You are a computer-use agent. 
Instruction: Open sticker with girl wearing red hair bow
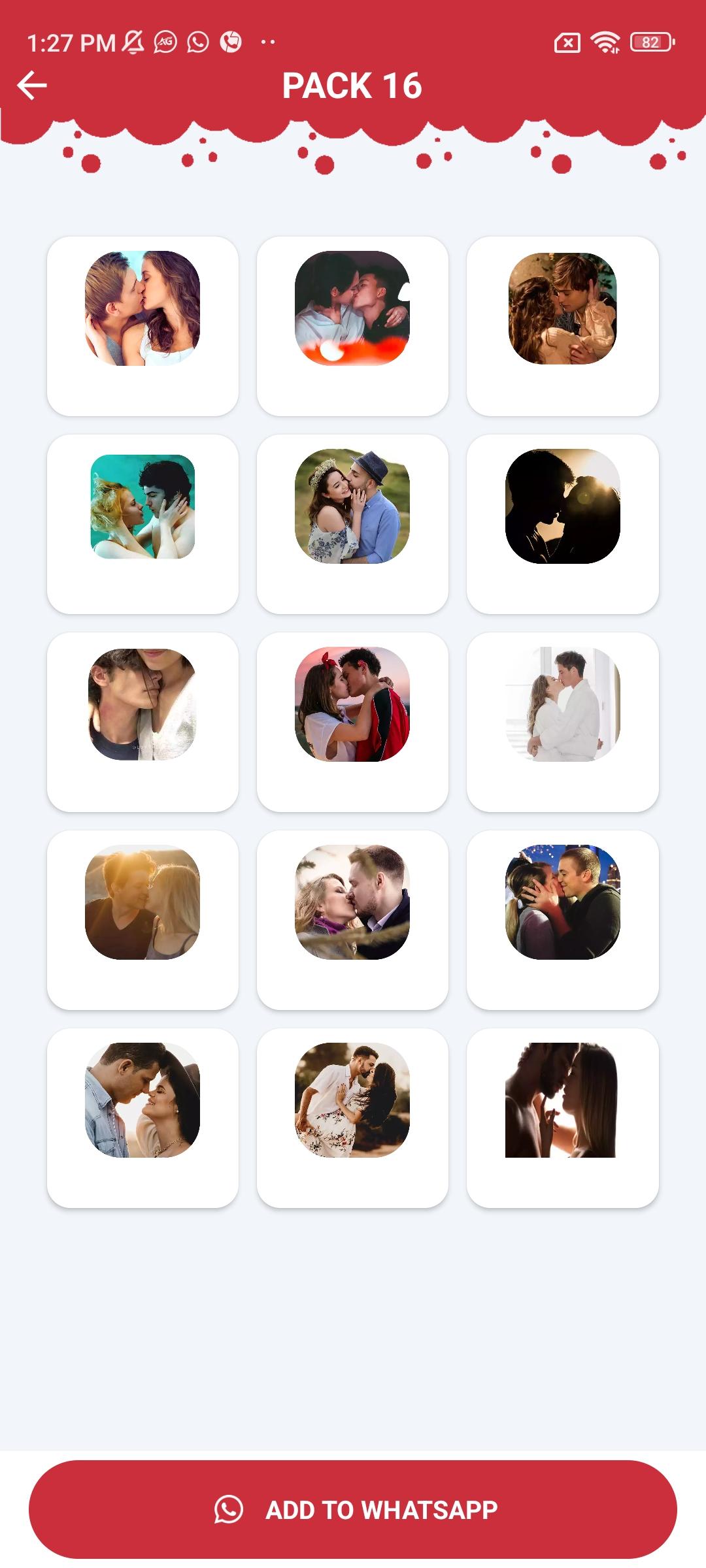point(352,722)
